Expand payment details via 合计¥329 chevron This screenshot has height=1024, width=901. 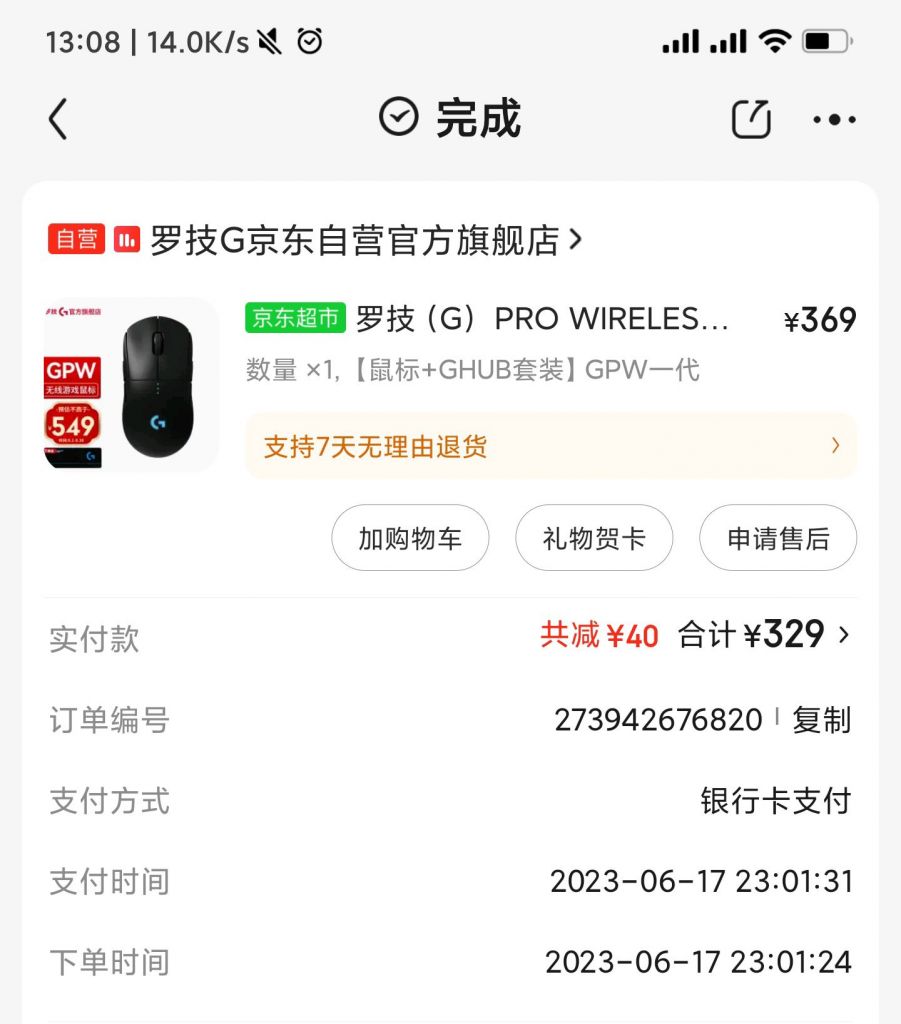pyautogui.click(x=845, y=634)
